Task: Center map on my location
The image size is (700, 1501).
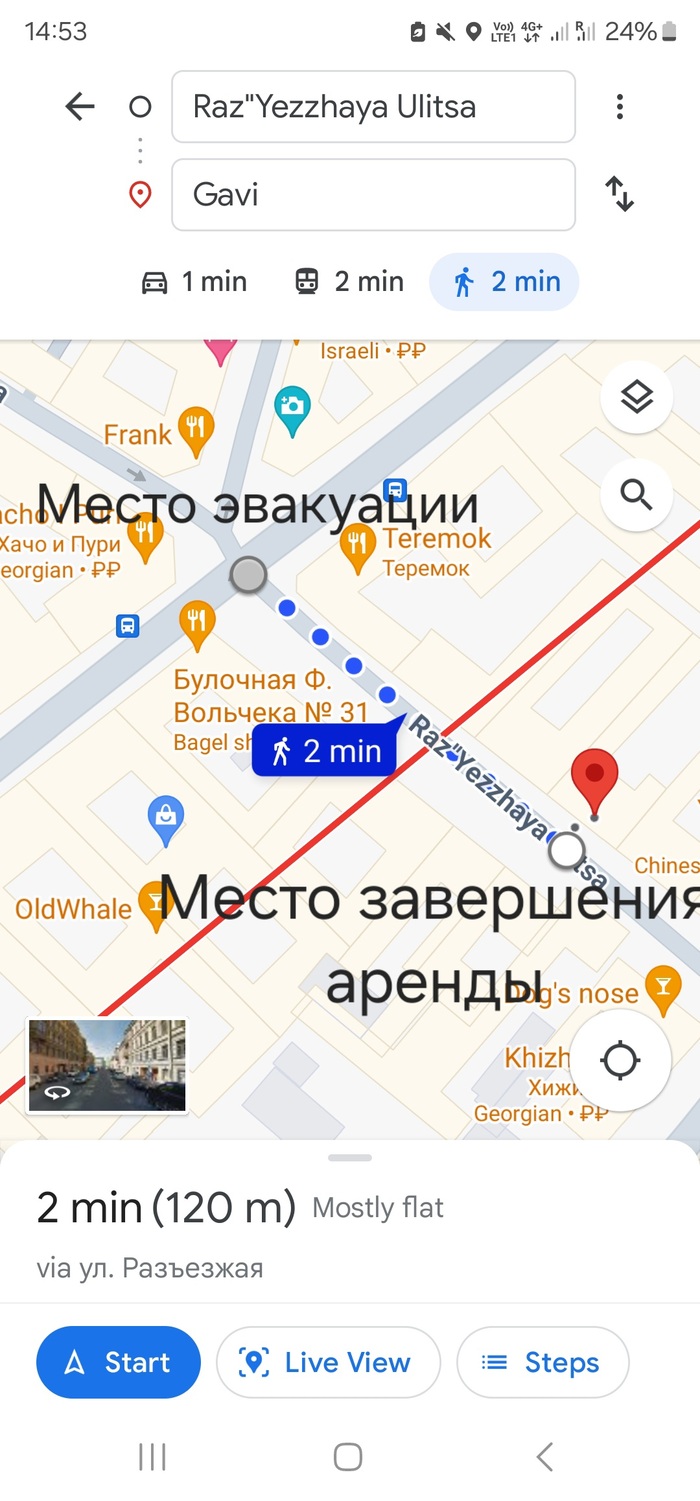Action: (620, 1061)
